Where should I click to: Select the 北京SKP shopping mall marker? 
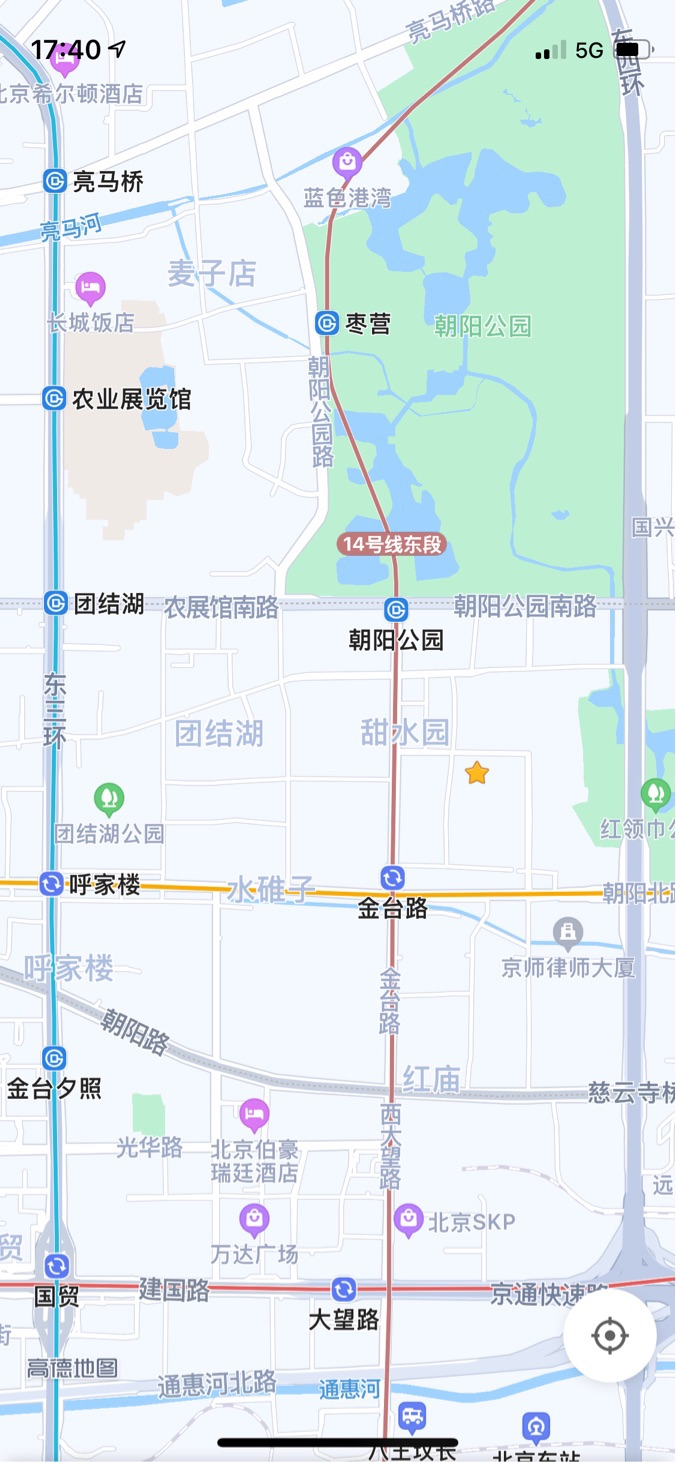[408, 1219]
